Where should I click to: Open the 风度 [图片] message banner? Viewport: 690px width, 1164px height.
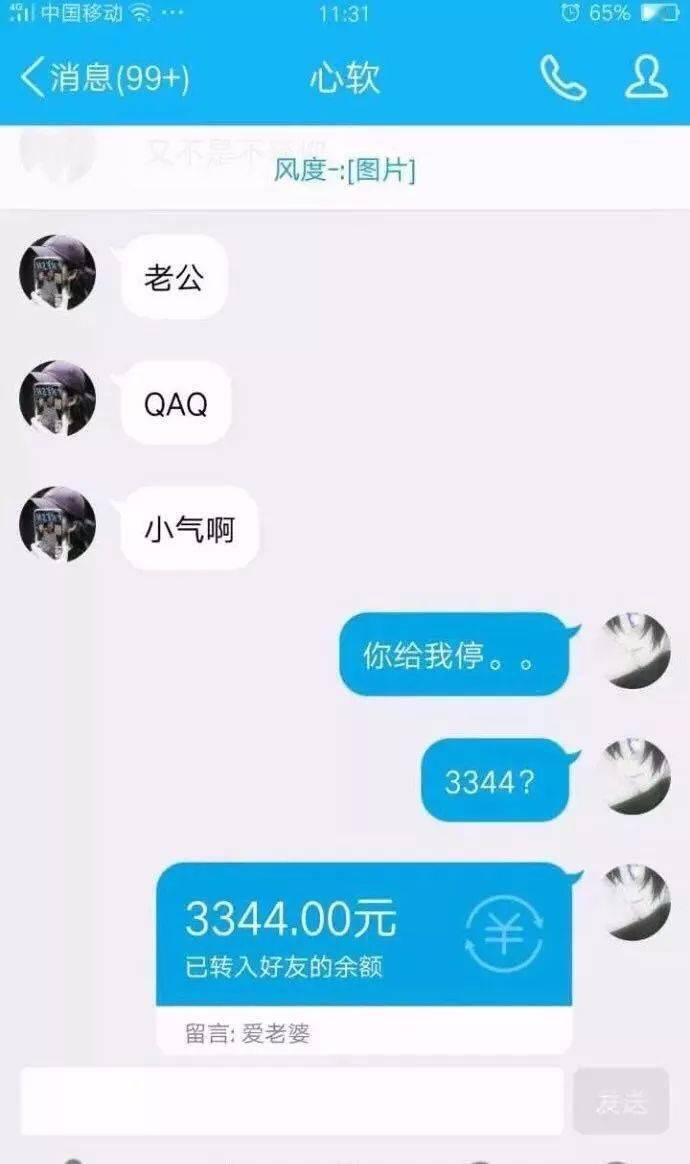coord(345,169)
